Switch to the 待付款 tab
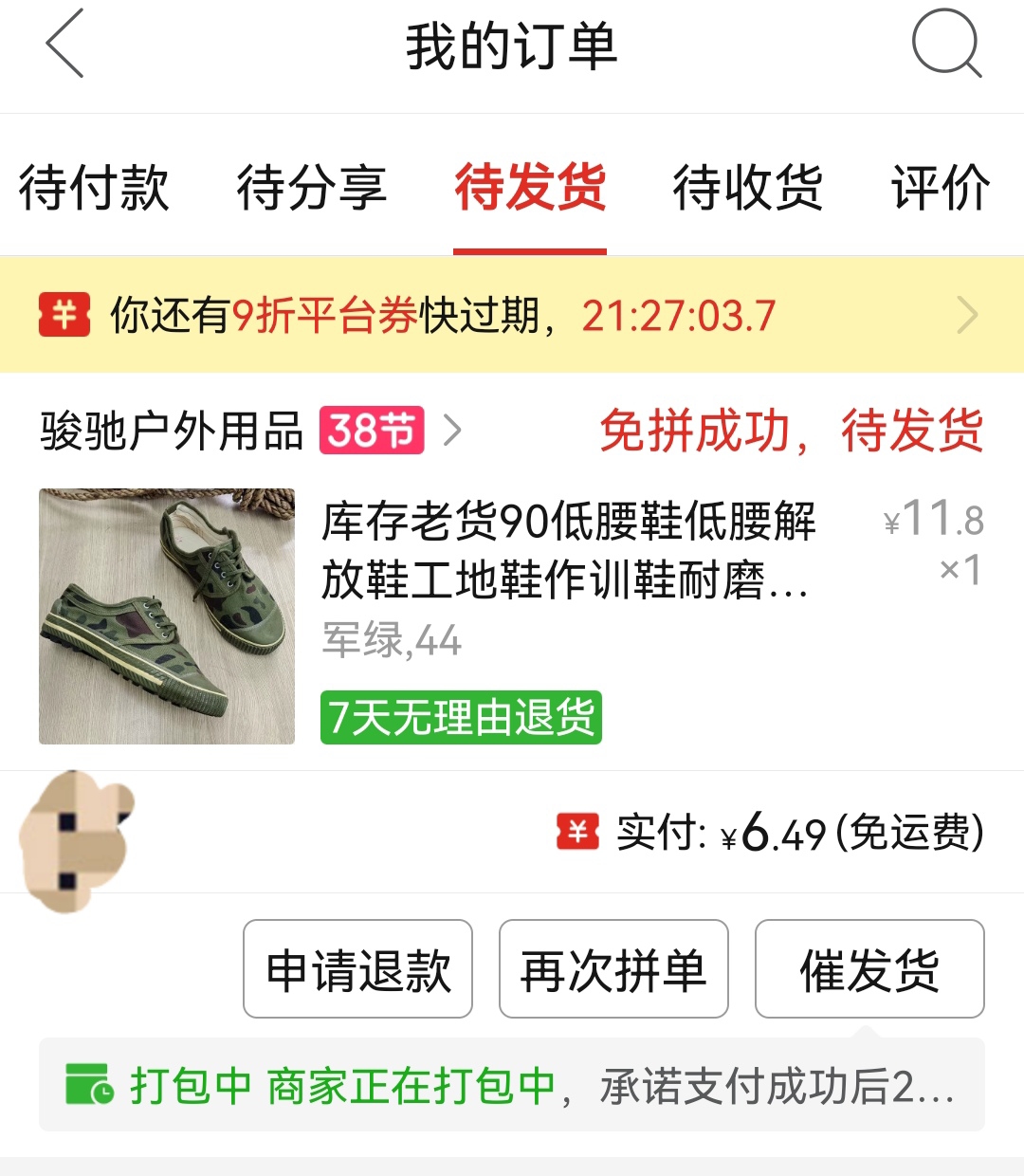1024x1176 pixels. [x=94, y=187]
